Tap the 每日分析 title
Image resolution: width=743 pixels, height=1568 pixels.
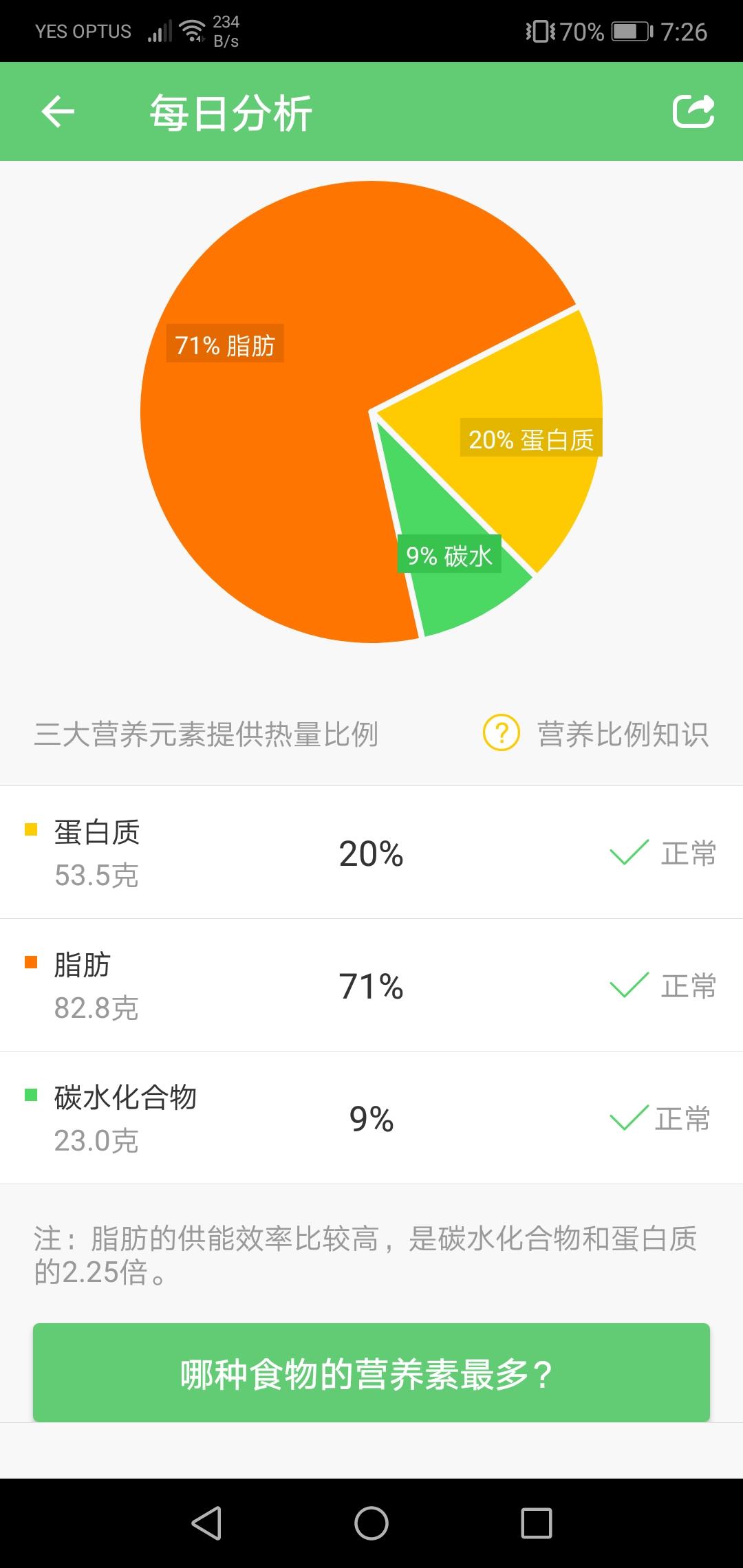[230, 112]
